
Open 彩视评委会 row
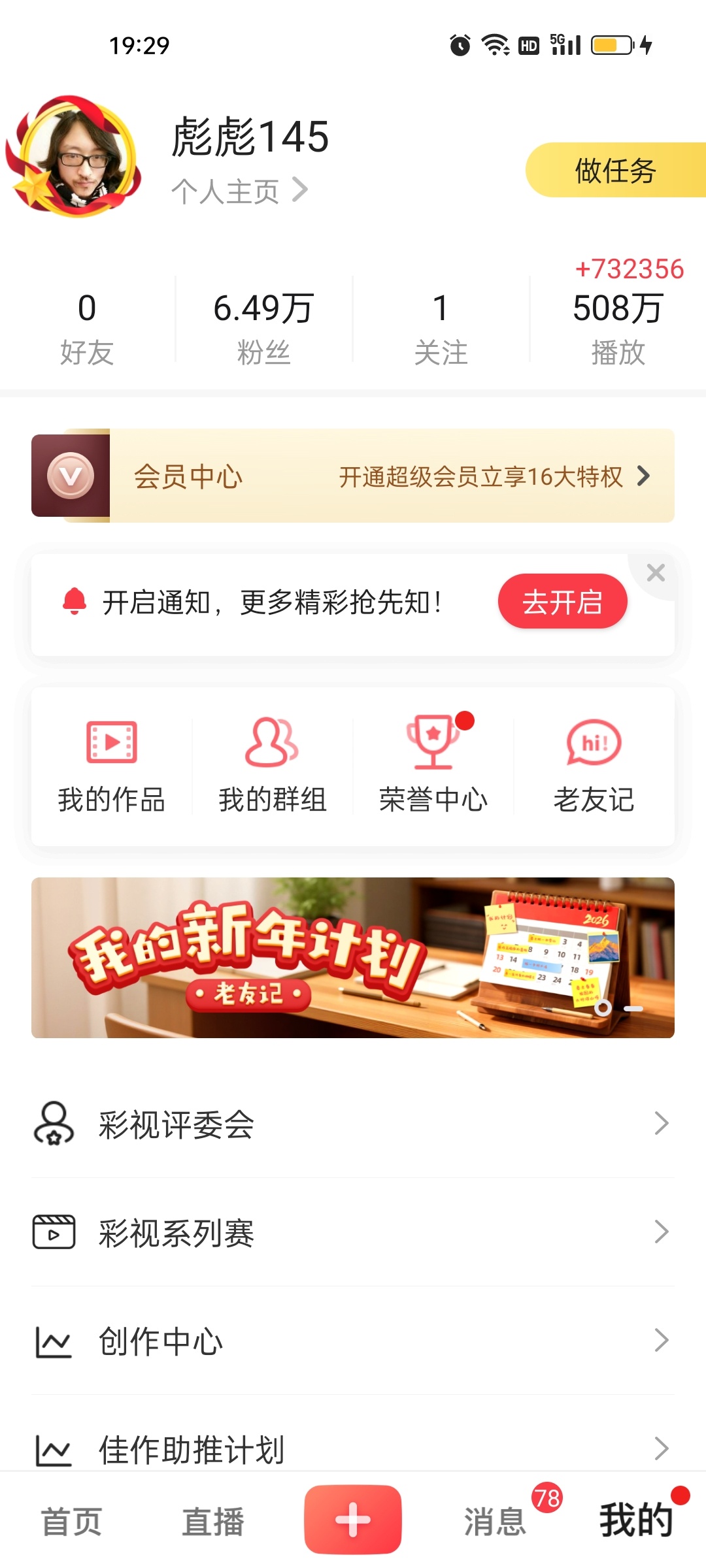pyautogui.click(x=353, y=1124)
